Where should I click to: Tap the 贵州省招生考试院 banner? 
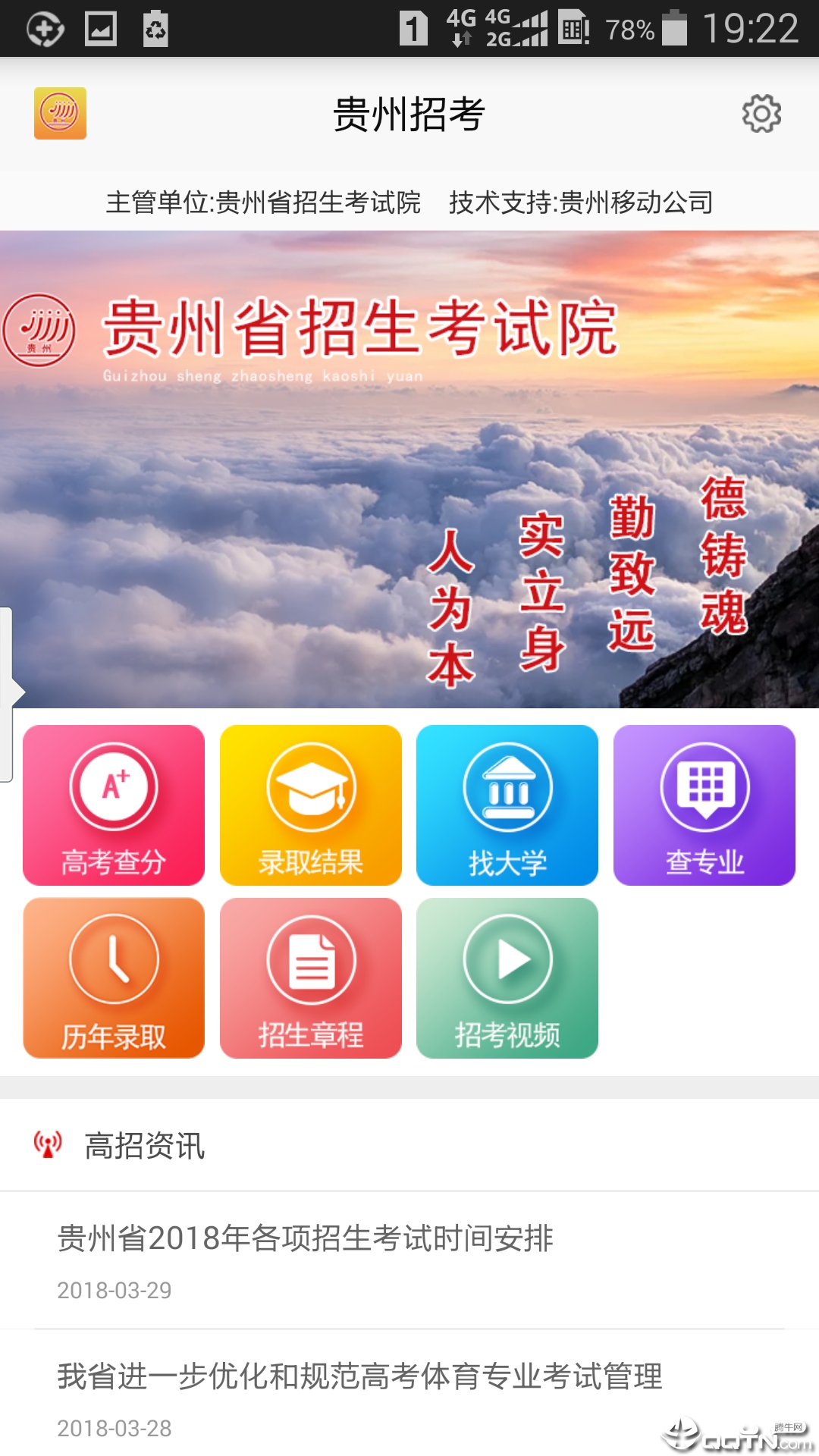(x=409, y=469)
